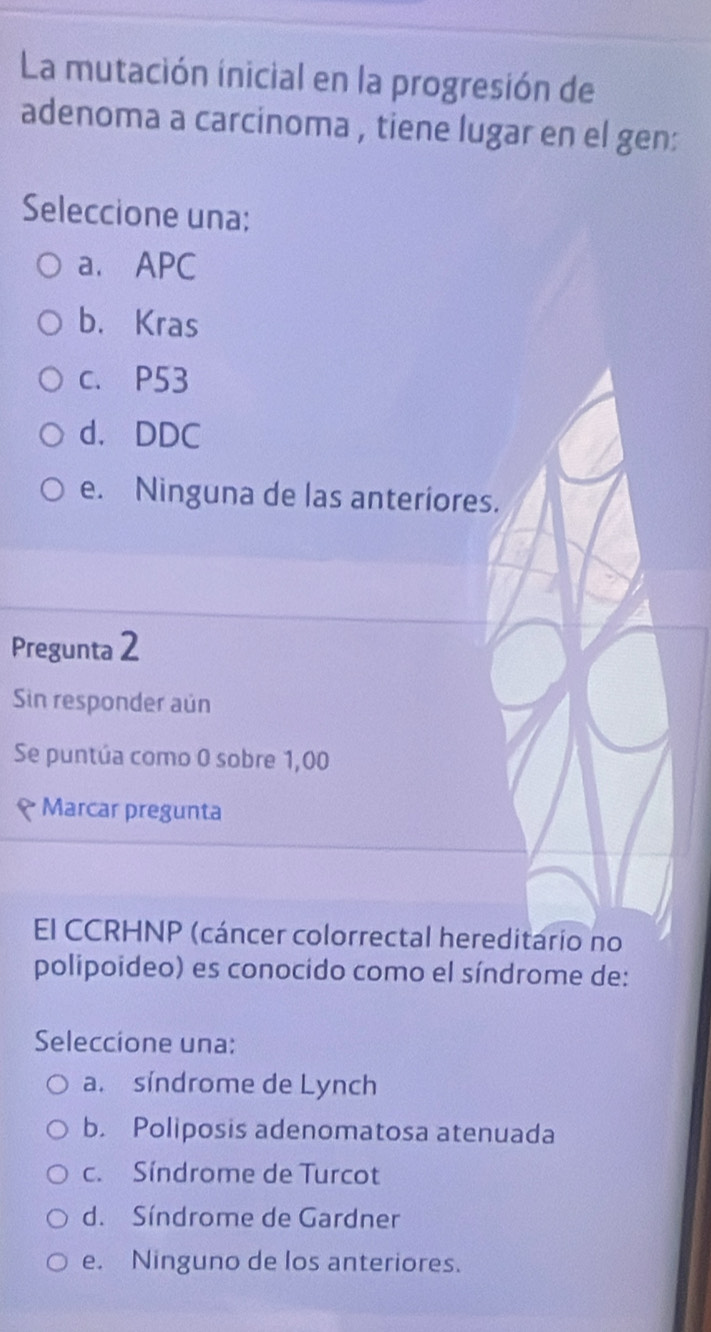Pick c. Síndrome de Turcot
Viewport: 711px width, 1332px height.
59,1175
